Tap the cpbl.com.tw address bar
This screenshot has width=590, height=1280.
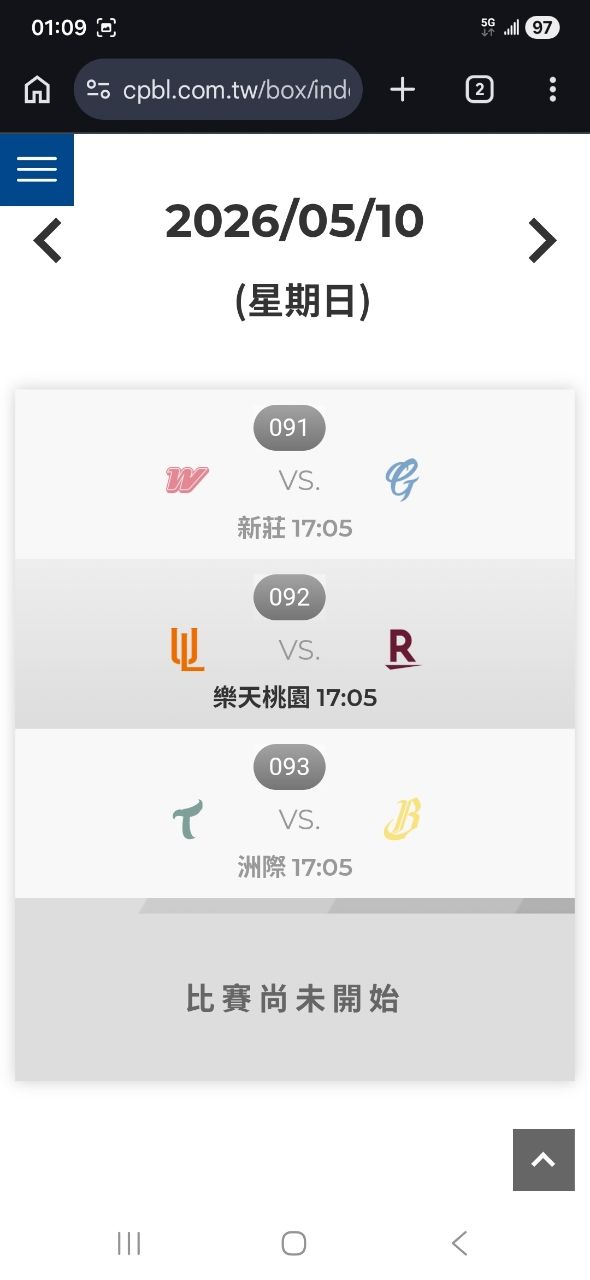click(218, 90)
